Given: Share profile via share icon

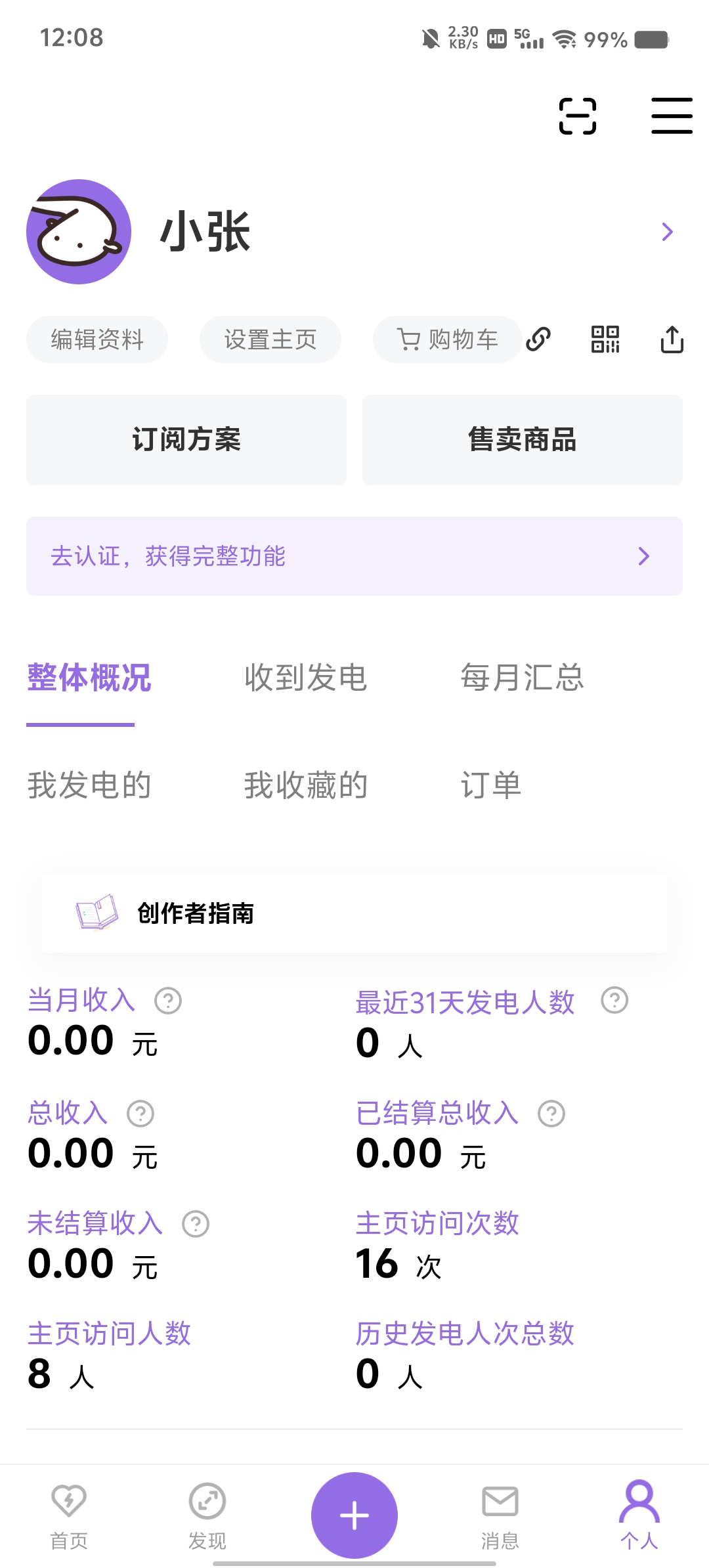Looking at the screenshot, I should (x=672, y=339).
